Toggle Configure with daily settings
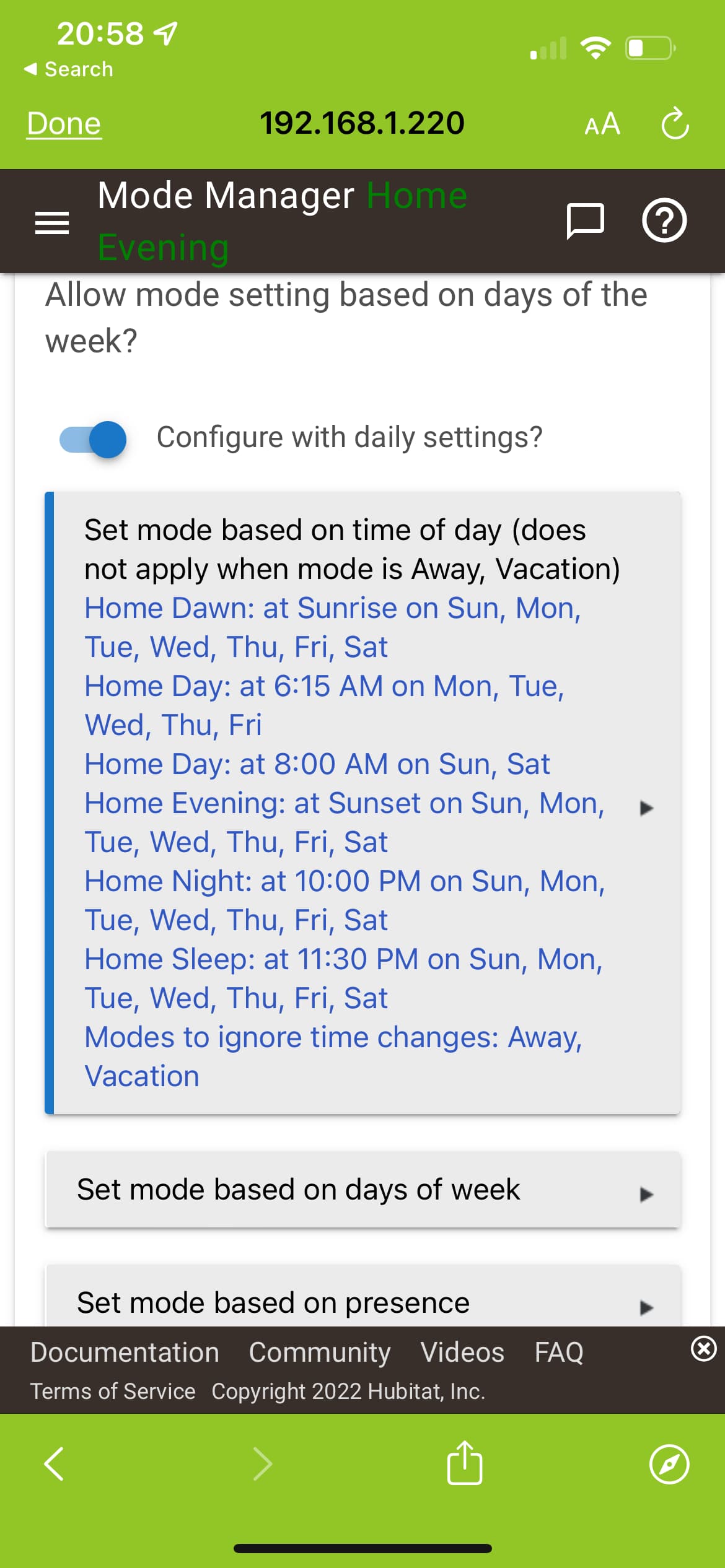This screenshot has width=725, height=1568. point(94,439)
